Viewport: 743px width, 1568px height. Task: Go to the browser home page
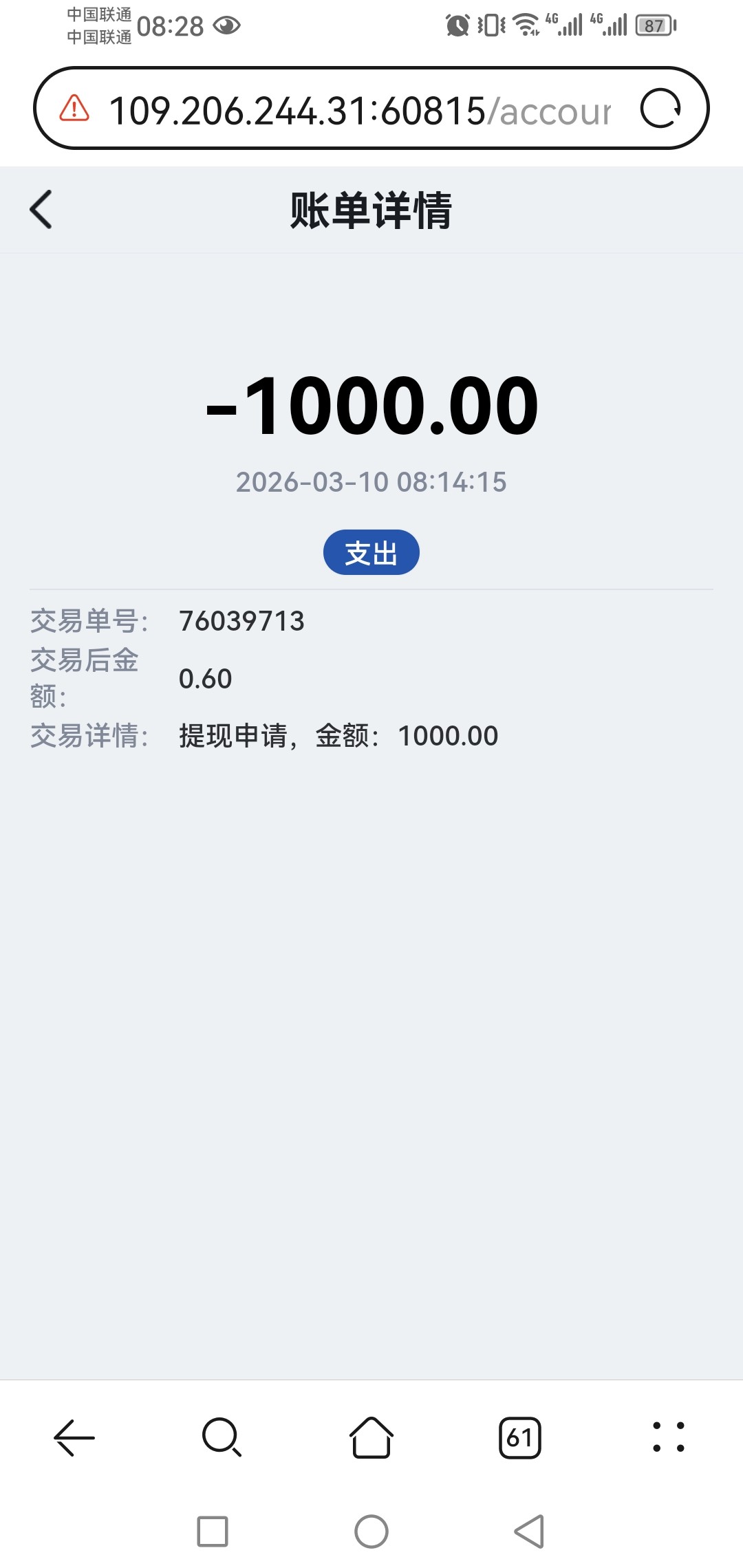371,1437
